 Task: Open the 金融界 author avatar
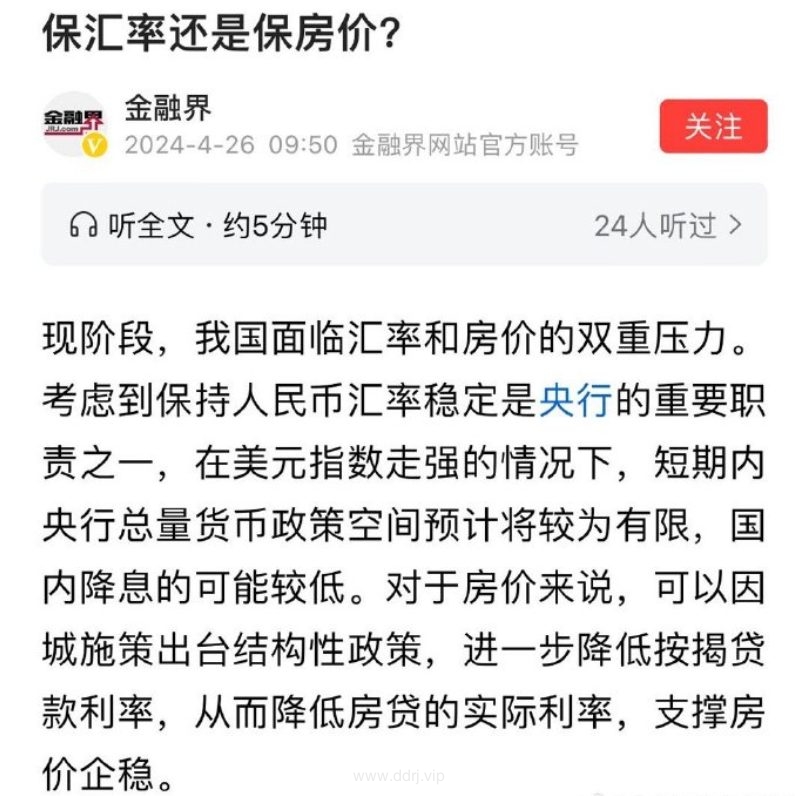pos(74,126)
